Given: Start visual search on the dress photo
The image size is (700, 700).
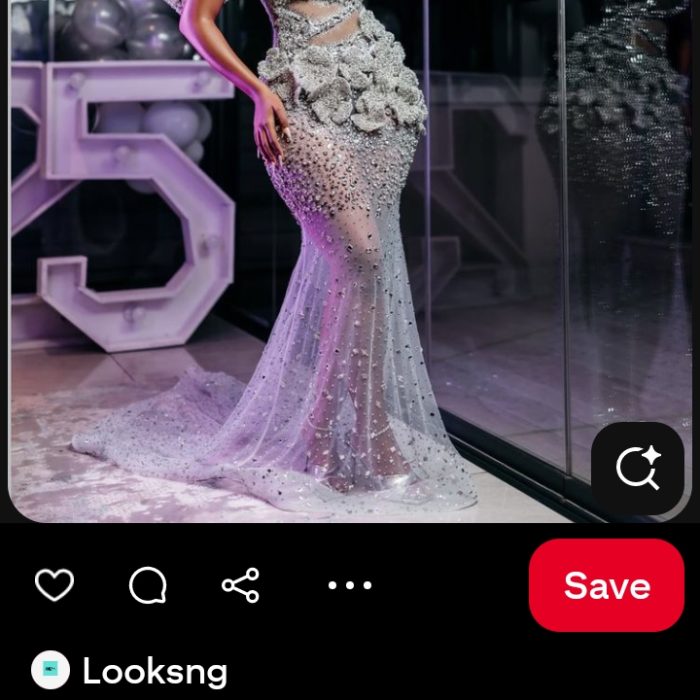Looking at the screenshot, I should pyautogui.click(x=637, y=468).
